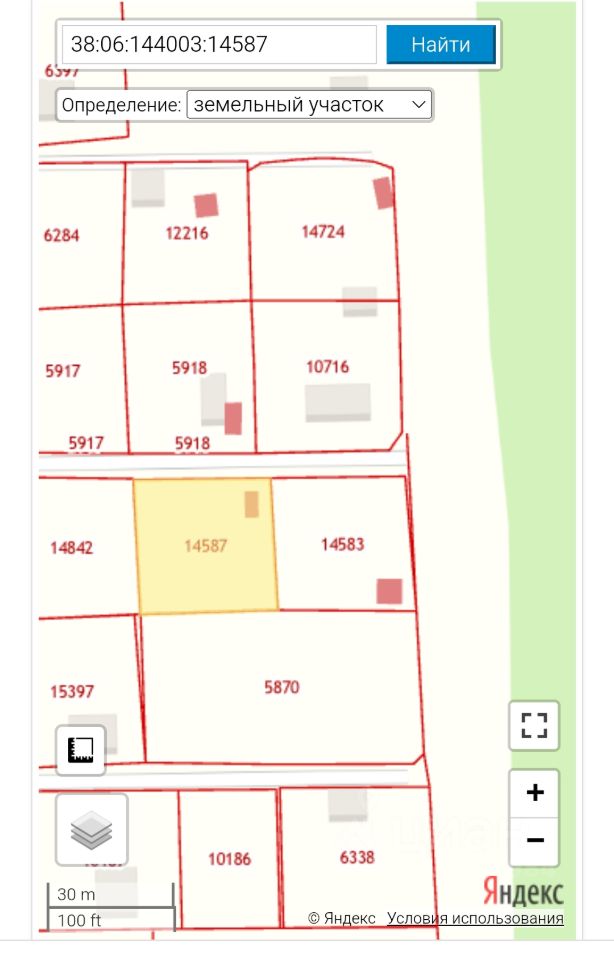Select land parcel 5870 on the map
Viewport: 614px width, 960px height.
pos(282,687)
